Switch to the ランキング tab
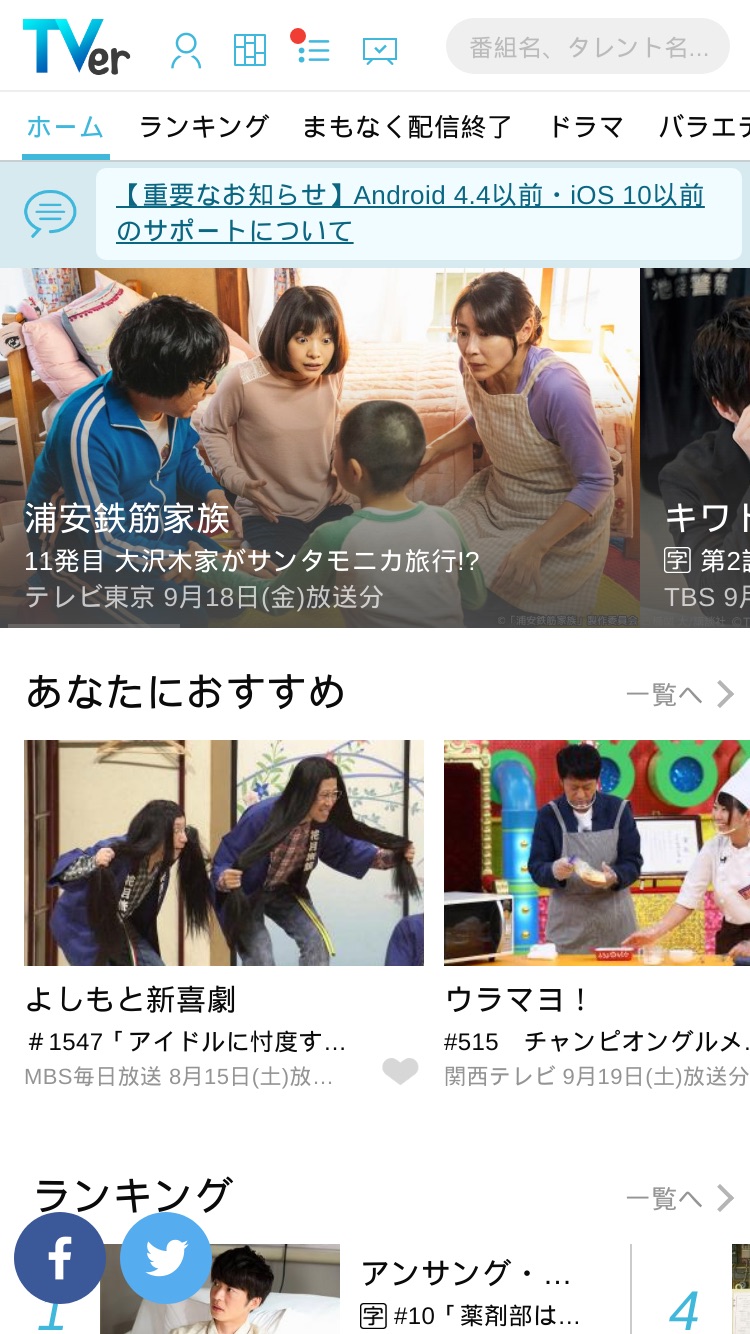This screenshot has height=1334, width=750. [204, 127]
